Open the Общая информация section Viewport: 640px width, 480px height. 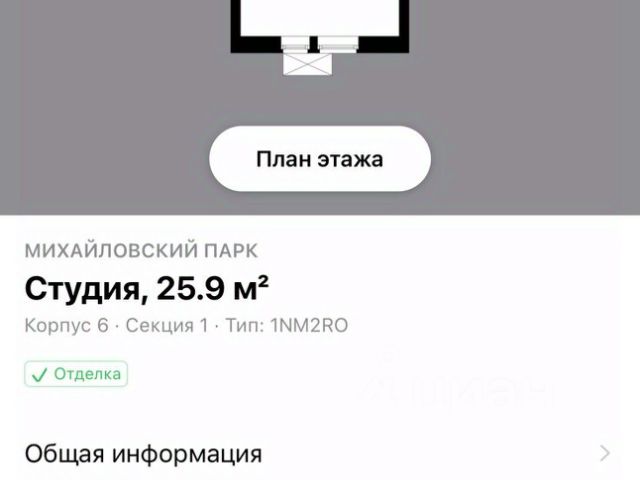(x=318, y=453)
